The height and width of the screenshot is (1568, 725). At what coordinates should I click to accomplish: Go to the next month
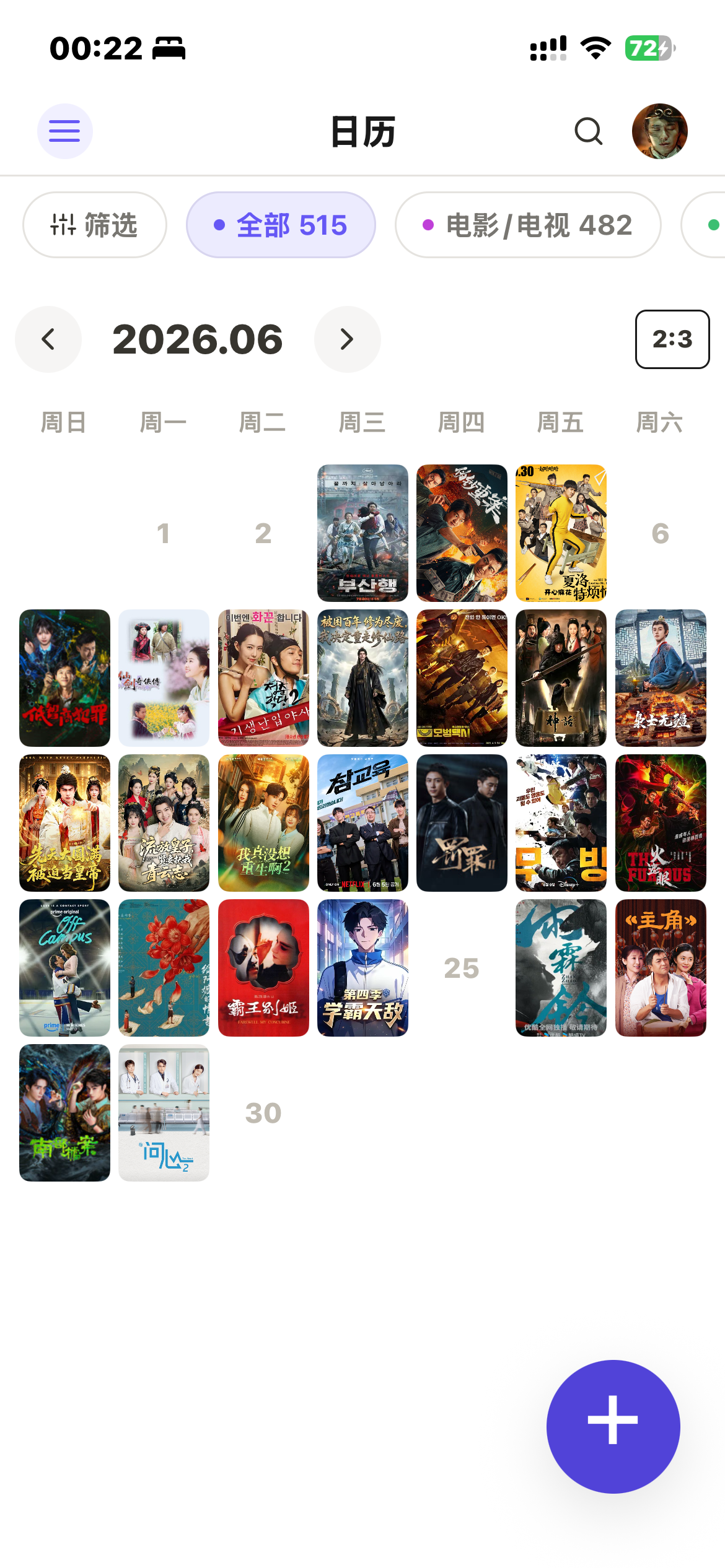[348, 339]
